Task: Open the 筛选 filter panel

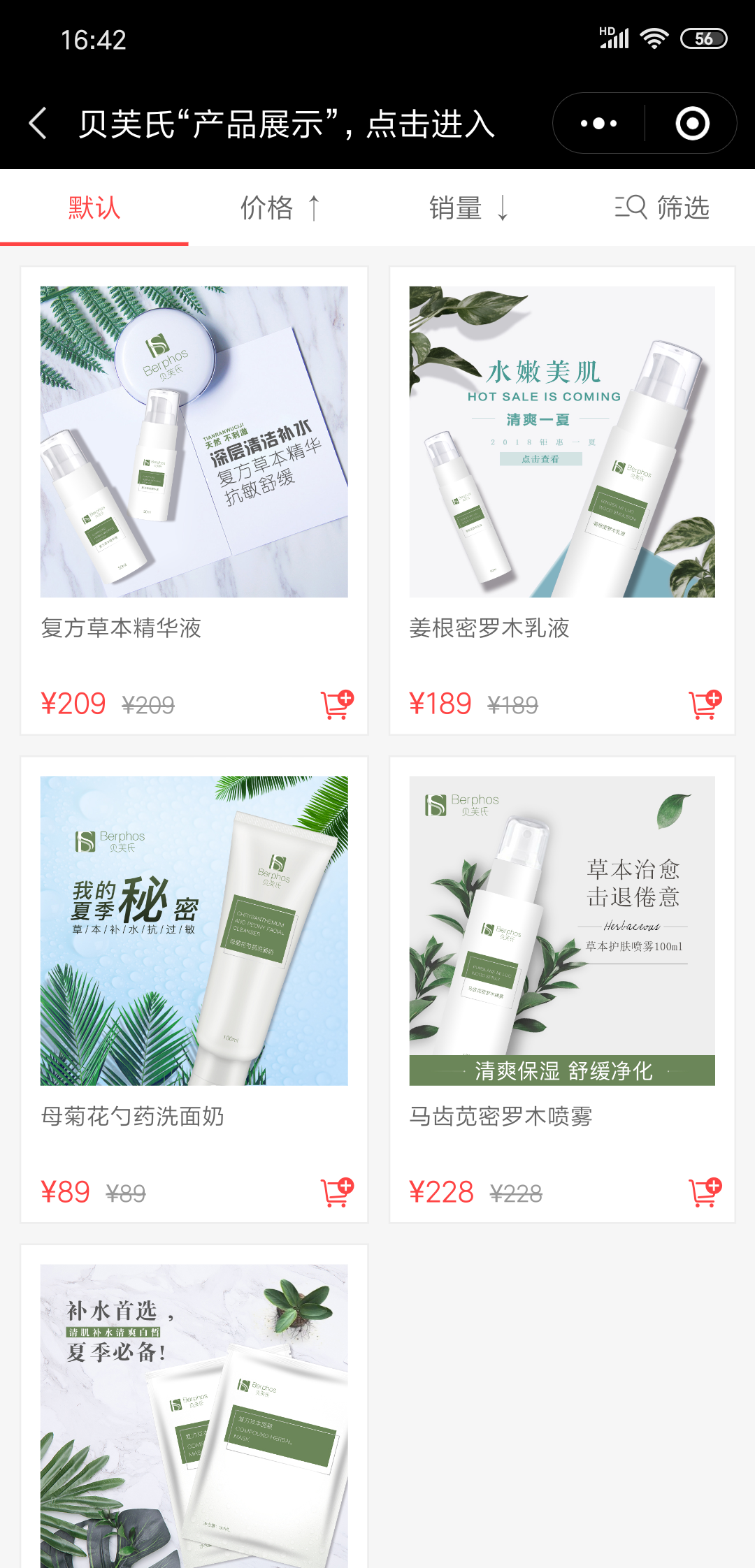Action: pyautogui.click(x=662, y=208)
